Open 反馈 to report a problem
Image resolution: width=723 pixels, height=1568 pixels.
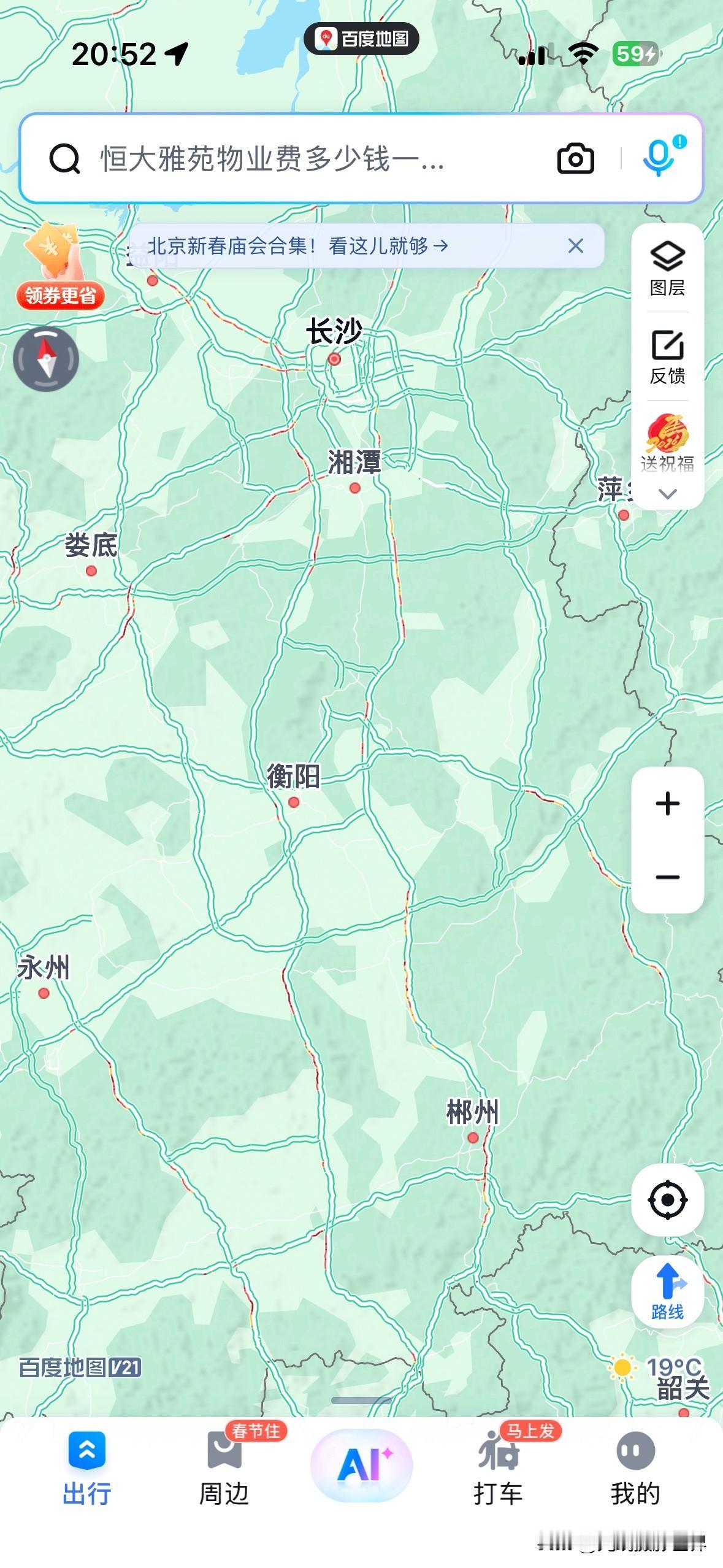667,357
